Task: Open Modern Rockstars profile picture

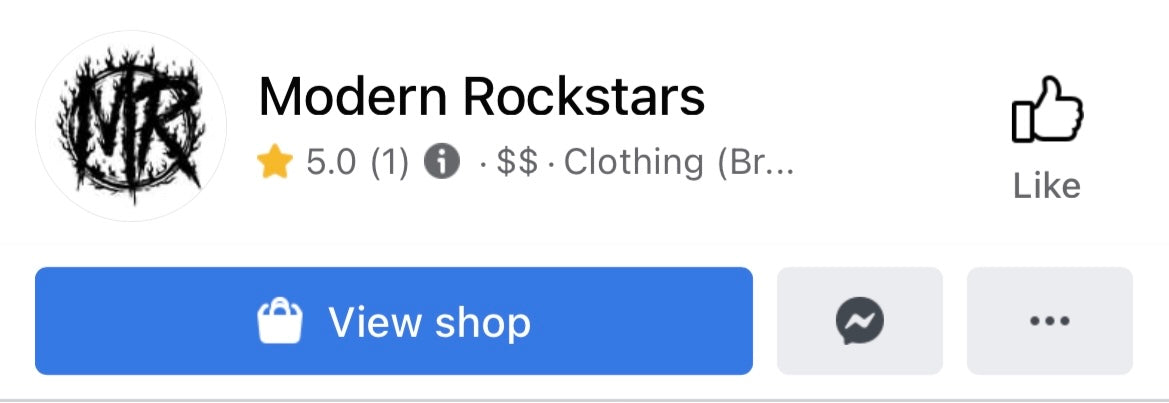Action: tap(131, 126)
